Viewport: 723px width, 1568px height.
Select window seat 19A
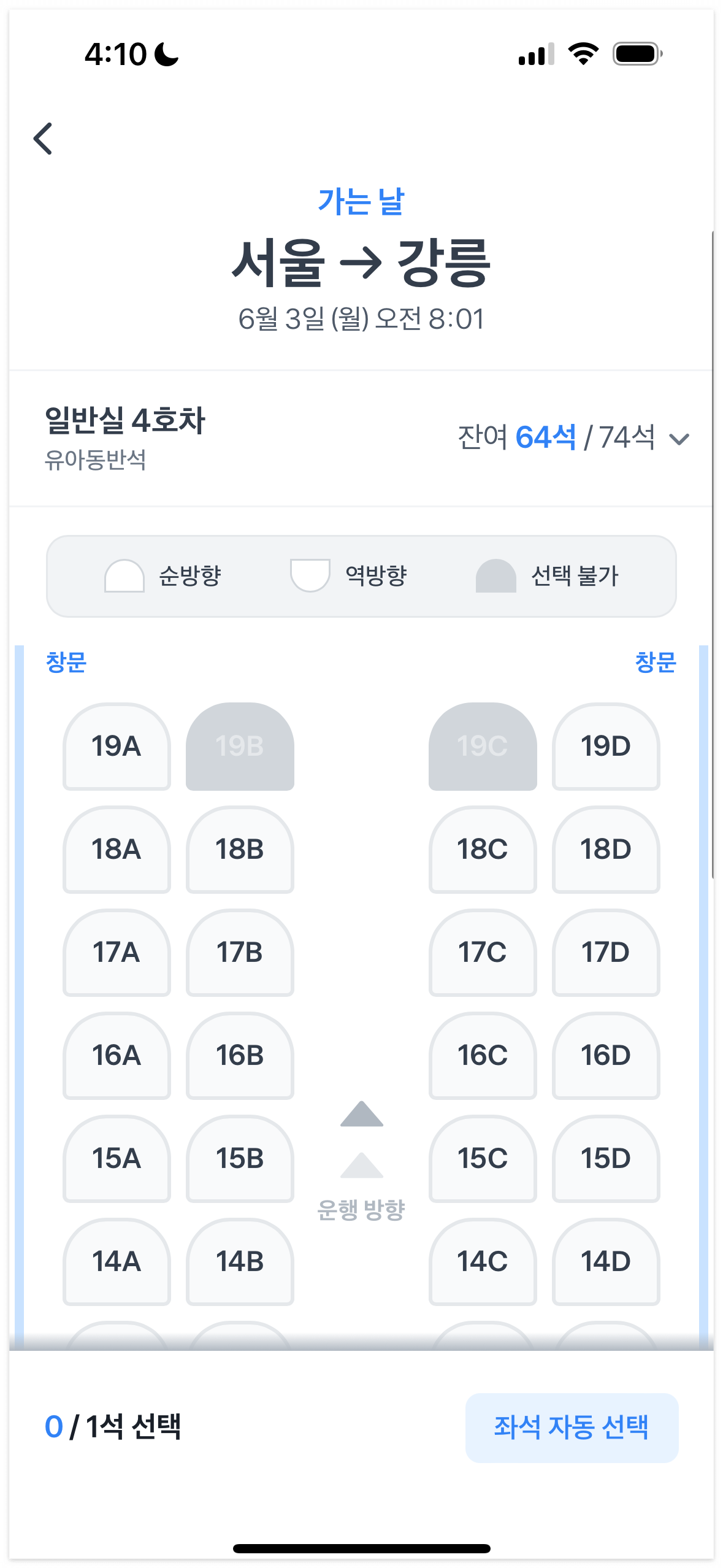pyautogui.click(x=116, y=748)
